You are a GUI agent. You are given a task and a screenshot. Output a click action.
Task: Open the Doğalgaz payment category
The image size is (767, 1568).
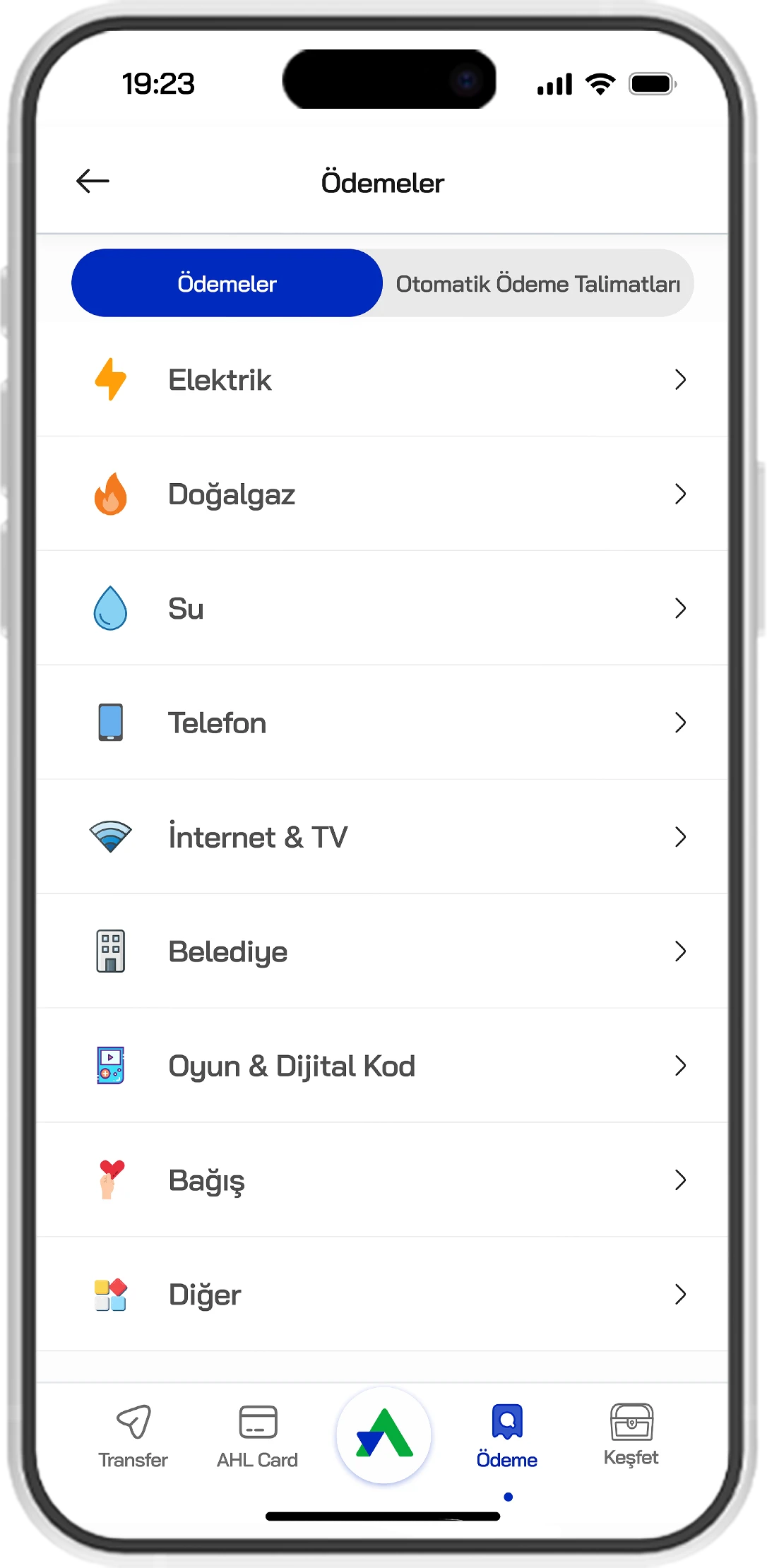pos(382,494)
